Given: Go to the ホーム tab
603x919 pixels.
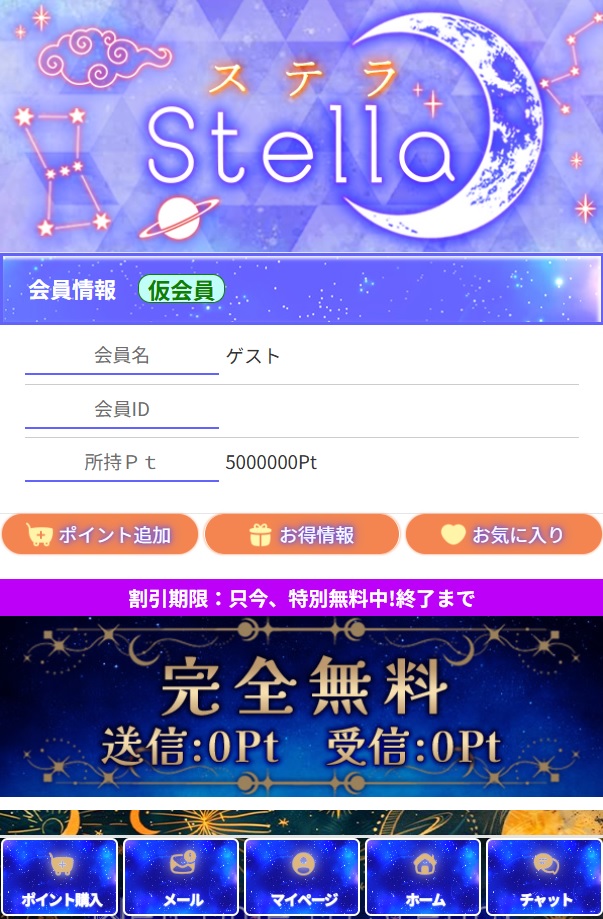Looking at the screenshot, I should click(x=423, y=877).
